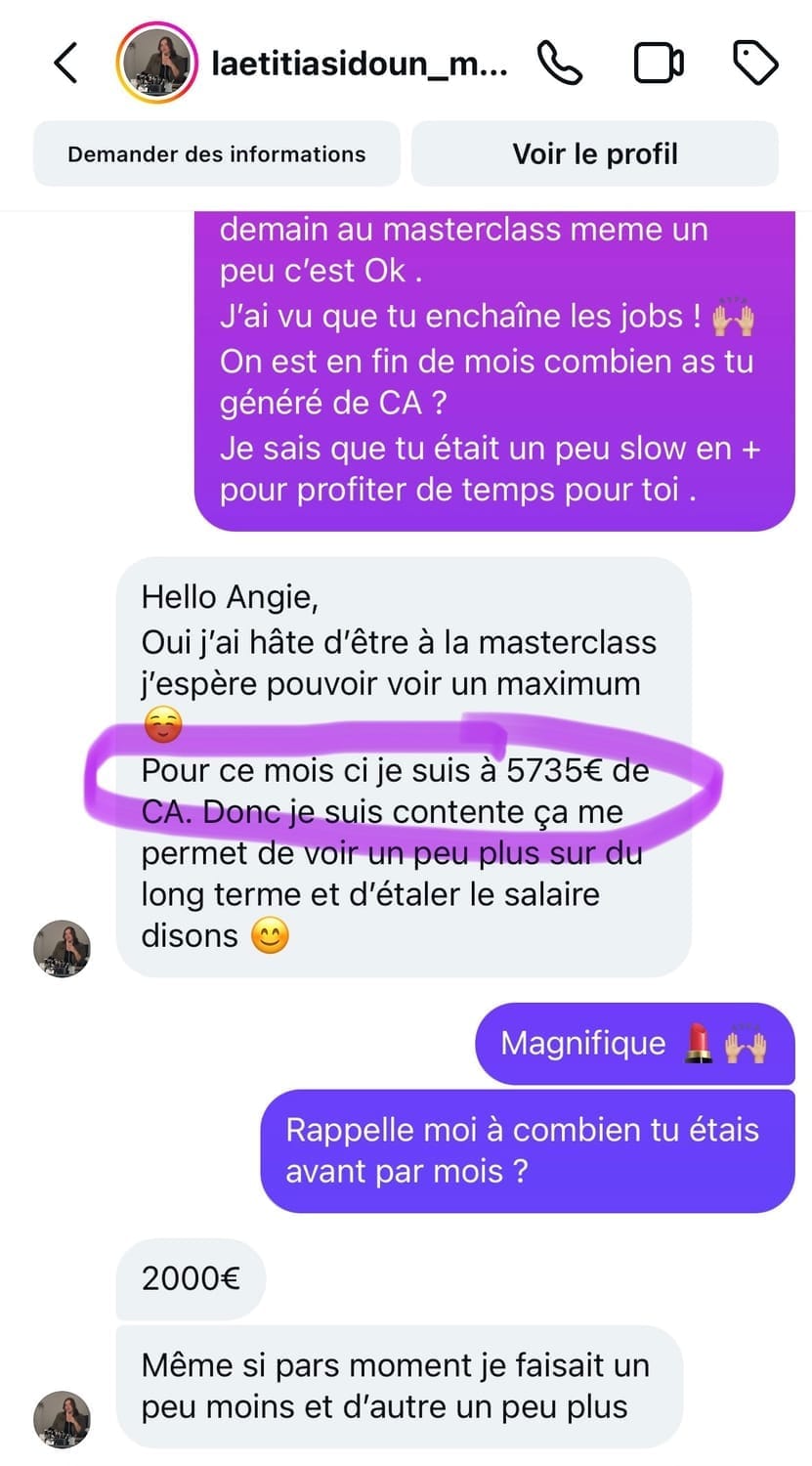Open laetitiasidoun profile picture in header
This screenshot has height=1466, width=812.
(x=155, y=64)
